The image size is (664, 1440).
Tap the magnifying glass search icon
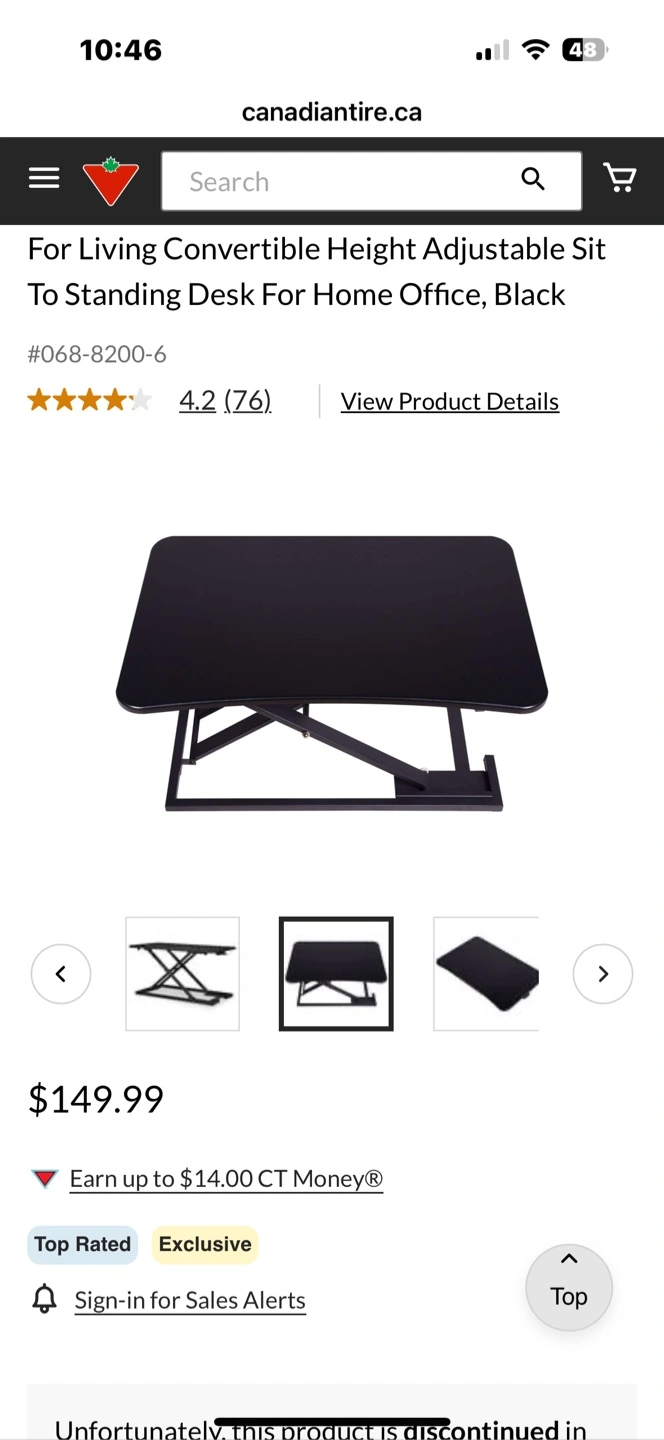533,180
